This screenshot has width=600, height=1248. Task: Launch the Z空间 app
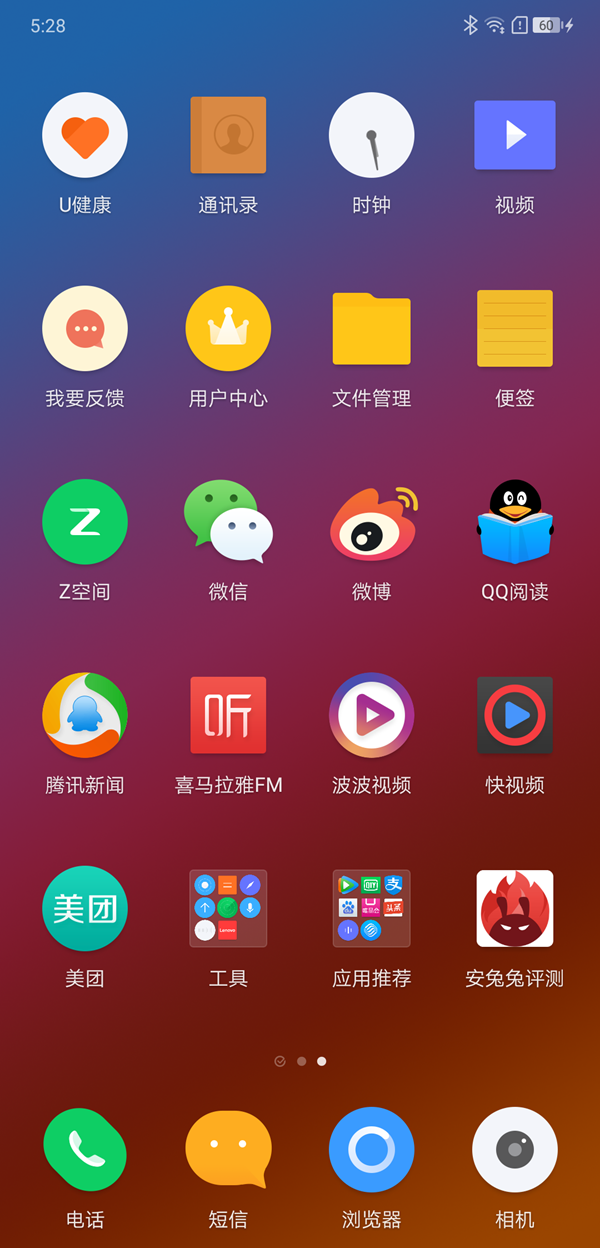[85, 522]
